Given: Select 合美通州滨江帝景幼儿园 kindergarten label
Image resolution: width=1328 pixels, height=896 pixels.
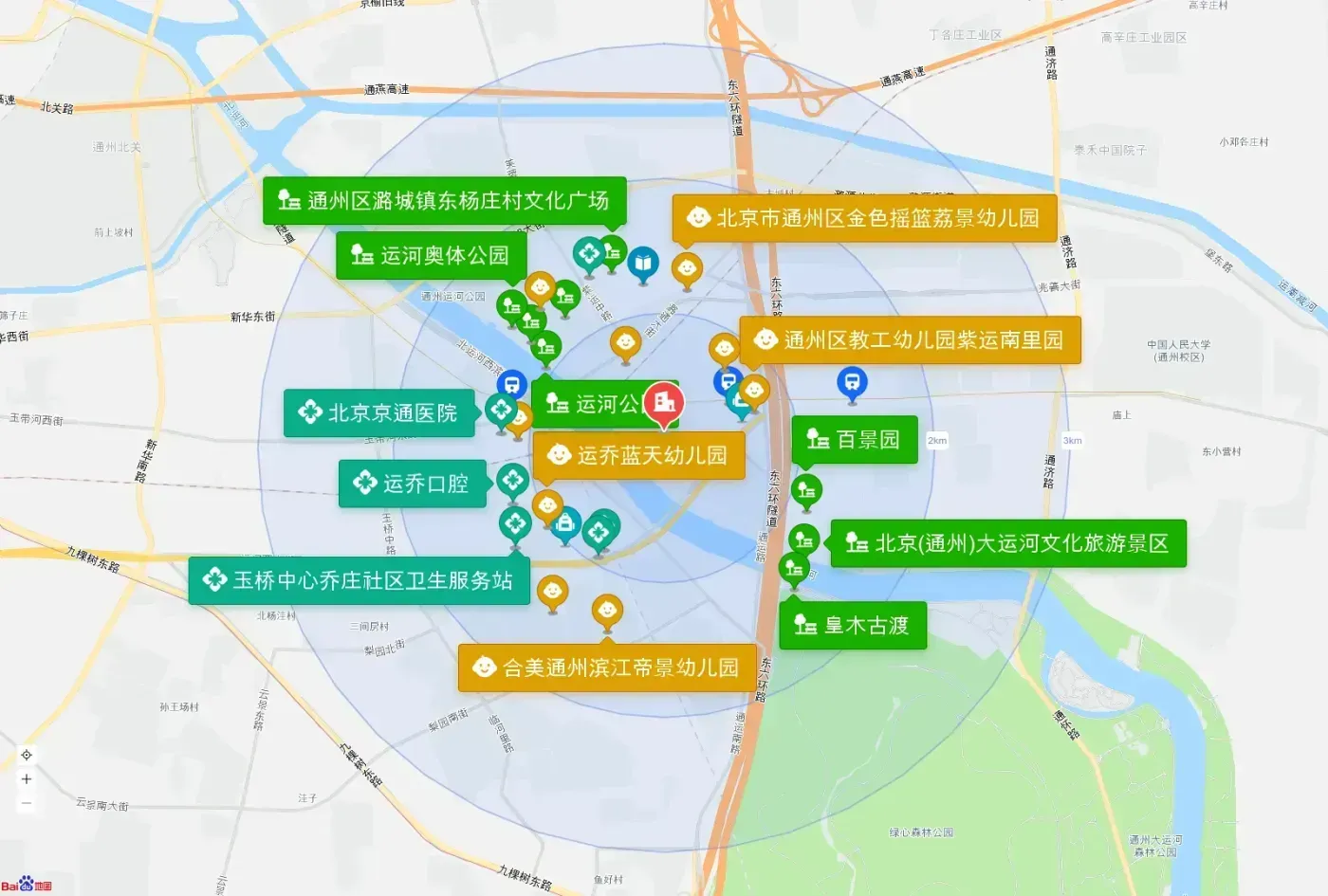Looking at the screenshot, I should [x=607, y=667].
